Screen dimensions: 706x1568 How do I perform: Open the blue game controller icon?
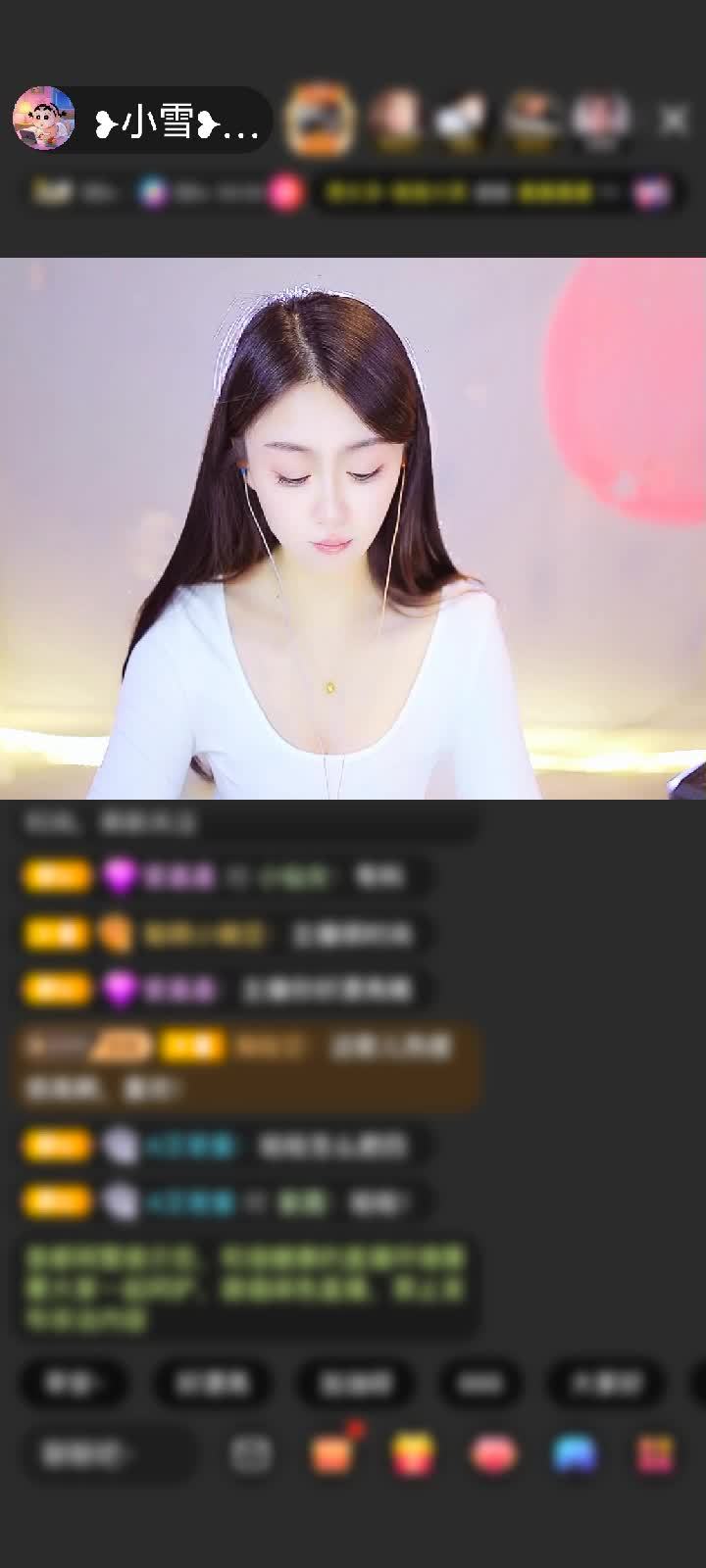coord(575,1454)
